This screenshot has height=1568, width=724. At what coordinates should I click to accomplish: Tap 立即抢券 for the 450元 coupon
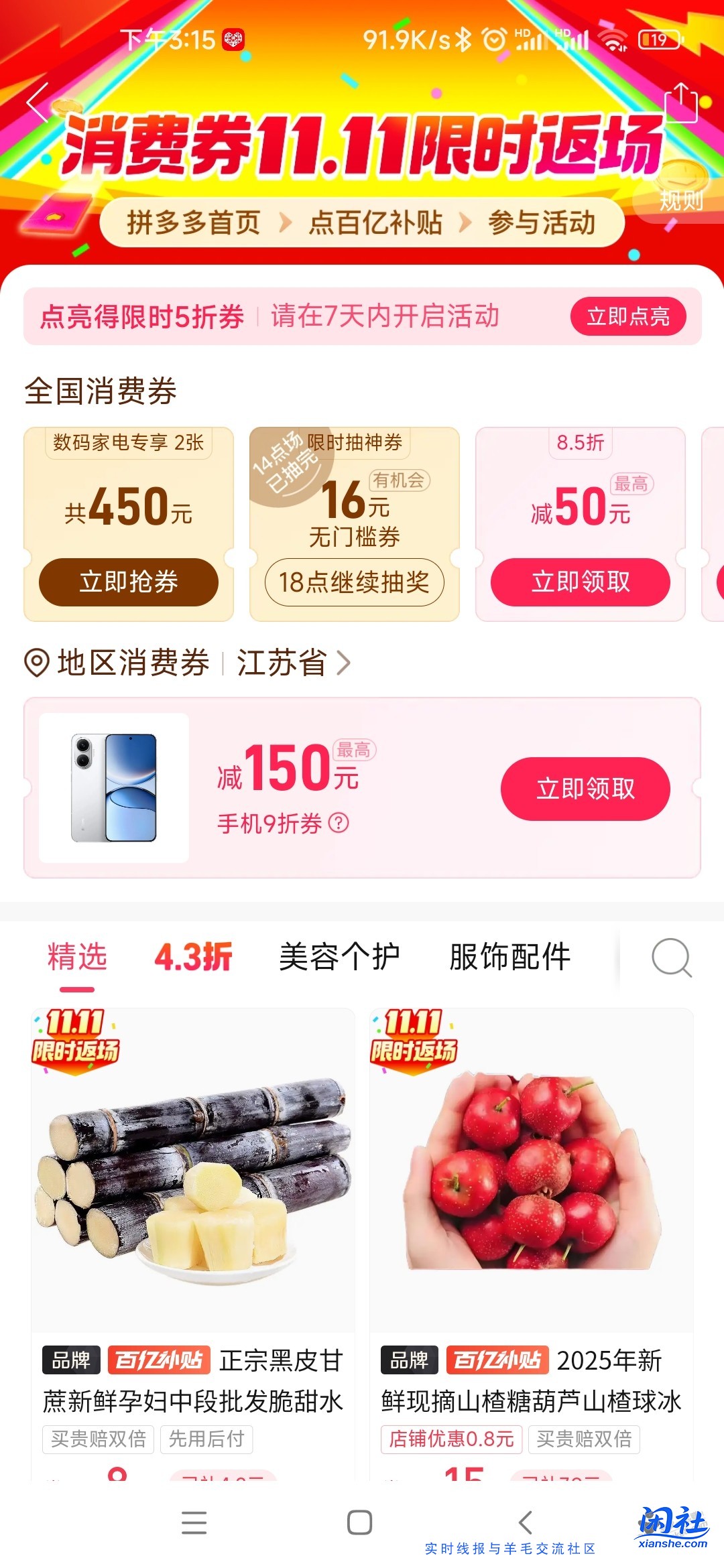[x=129, y=582]
